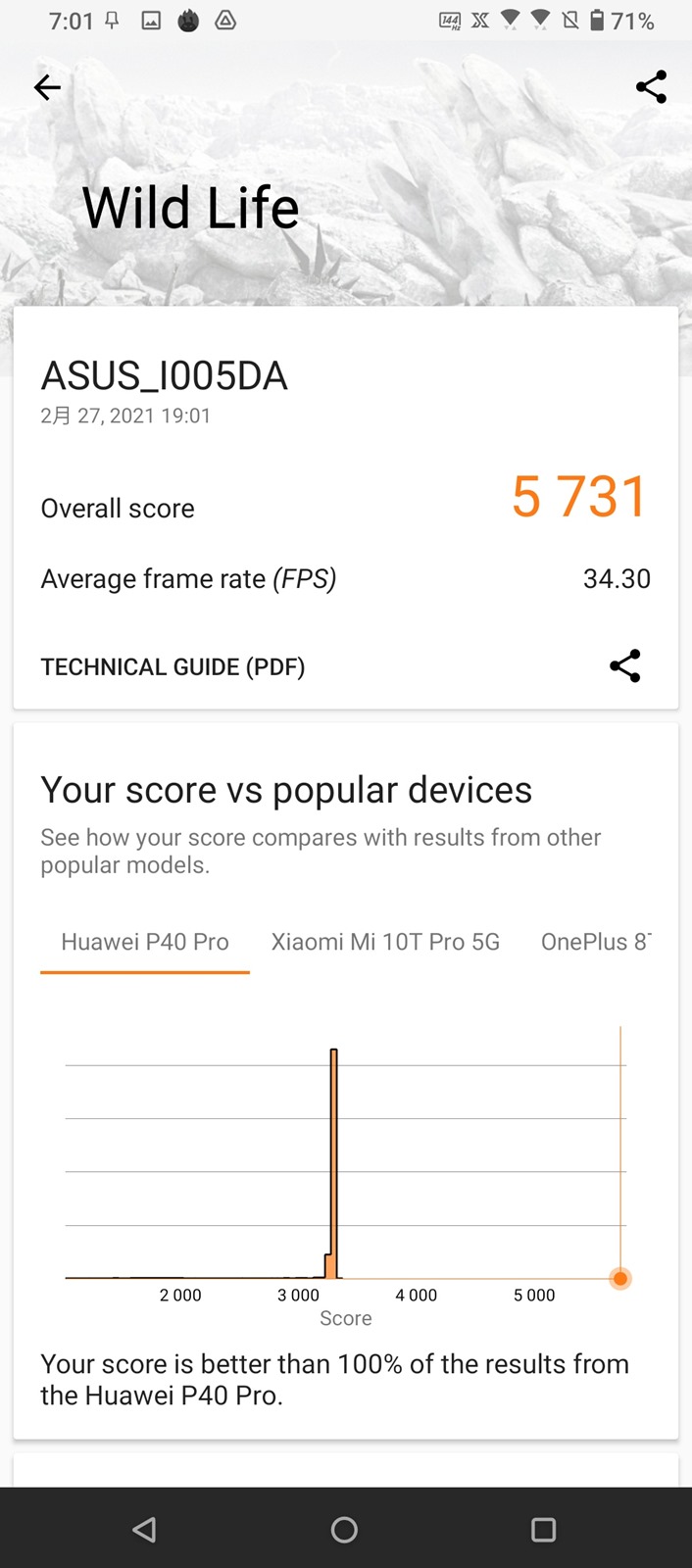Switch to Xiaomi Mi 10T Pro 5G tab
This screenshot has height=1568, width=692.
(385, 942)
